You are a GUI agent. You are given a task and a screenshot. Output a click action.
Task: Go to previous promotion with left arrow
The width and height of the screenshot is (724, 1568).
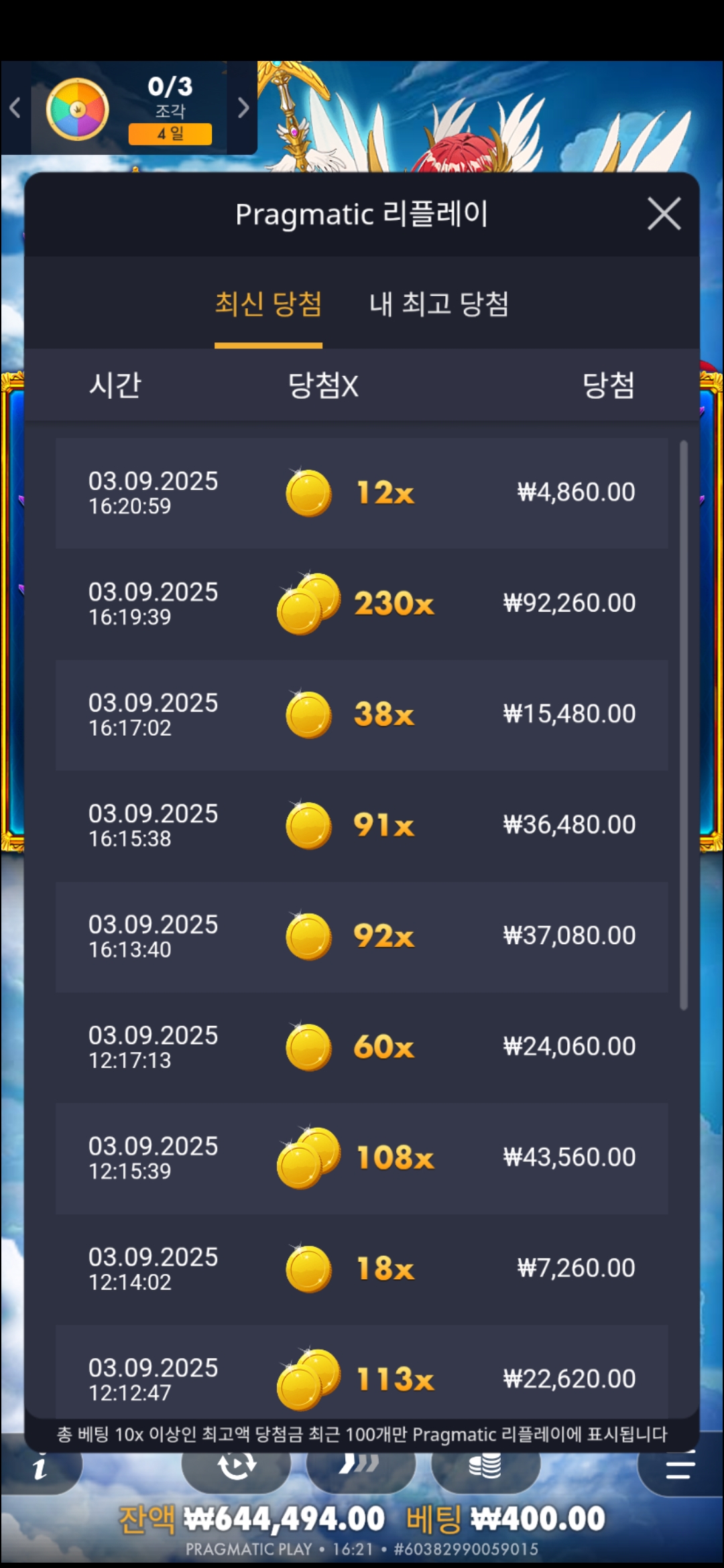(x=15, y=108)
